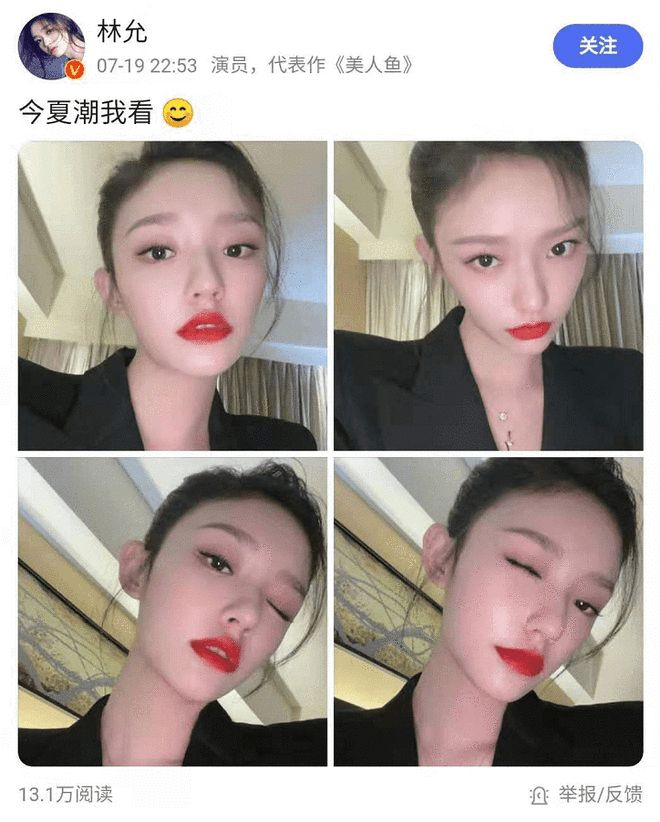Screen dimensions: 660x822
Task: Open the username 林允
Action: pyautogui.click(x=122, y=31)
